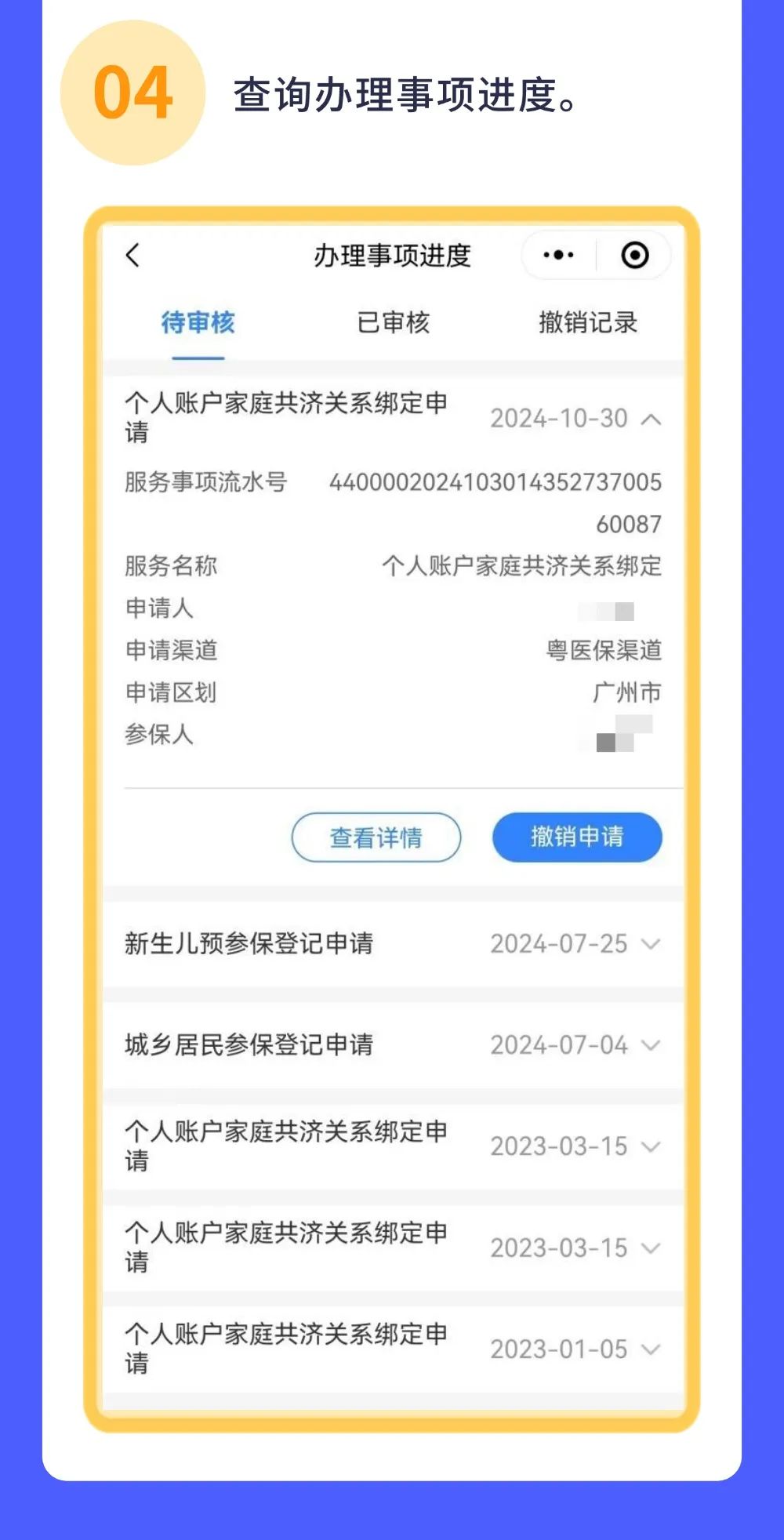Image resolution: width=784 pixels, height=1540 pixels.
Task: Click the masked 参保人 name
Action: (619, 735)
